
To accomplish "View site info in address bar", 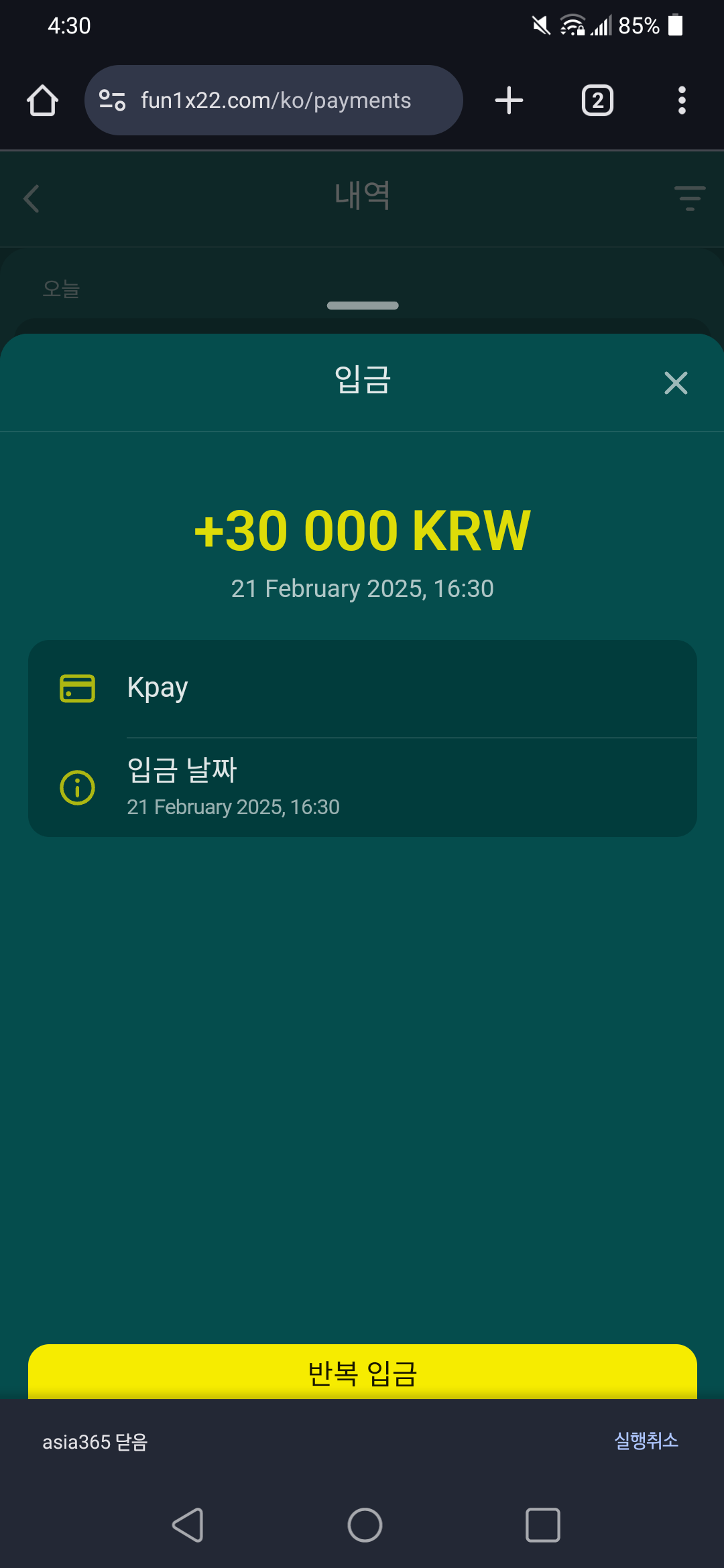I will pyautogui.click(x=113, y=101).
